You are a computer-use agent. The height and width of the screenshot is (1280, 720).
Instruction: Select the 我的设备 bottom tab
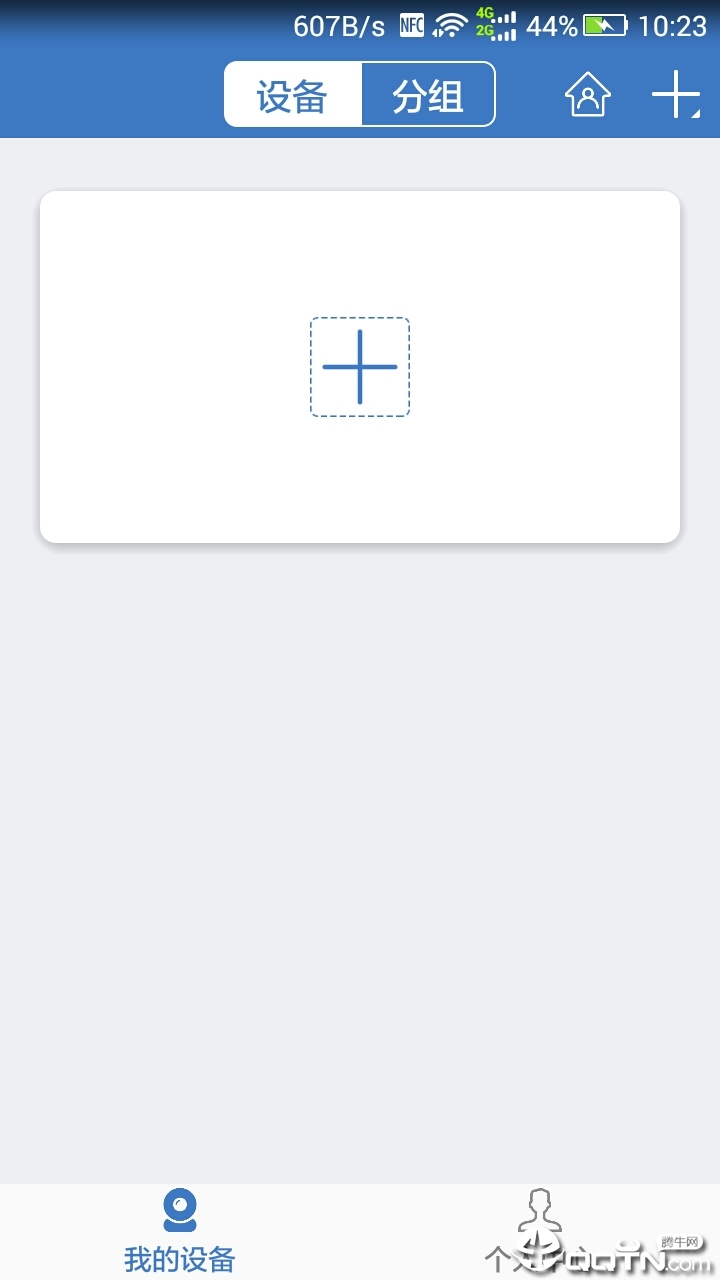click(x=180, y=1231)
